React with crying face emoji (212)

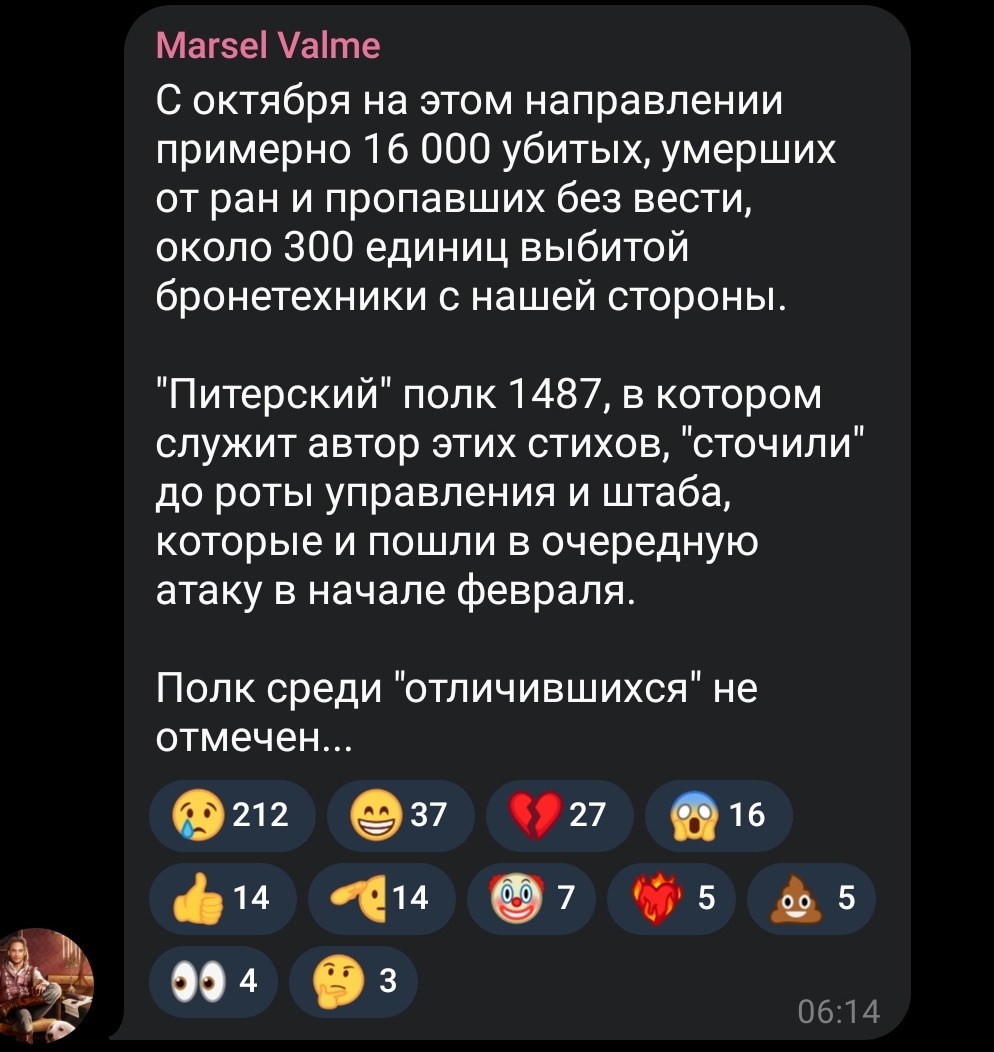[x=231, y=816]
